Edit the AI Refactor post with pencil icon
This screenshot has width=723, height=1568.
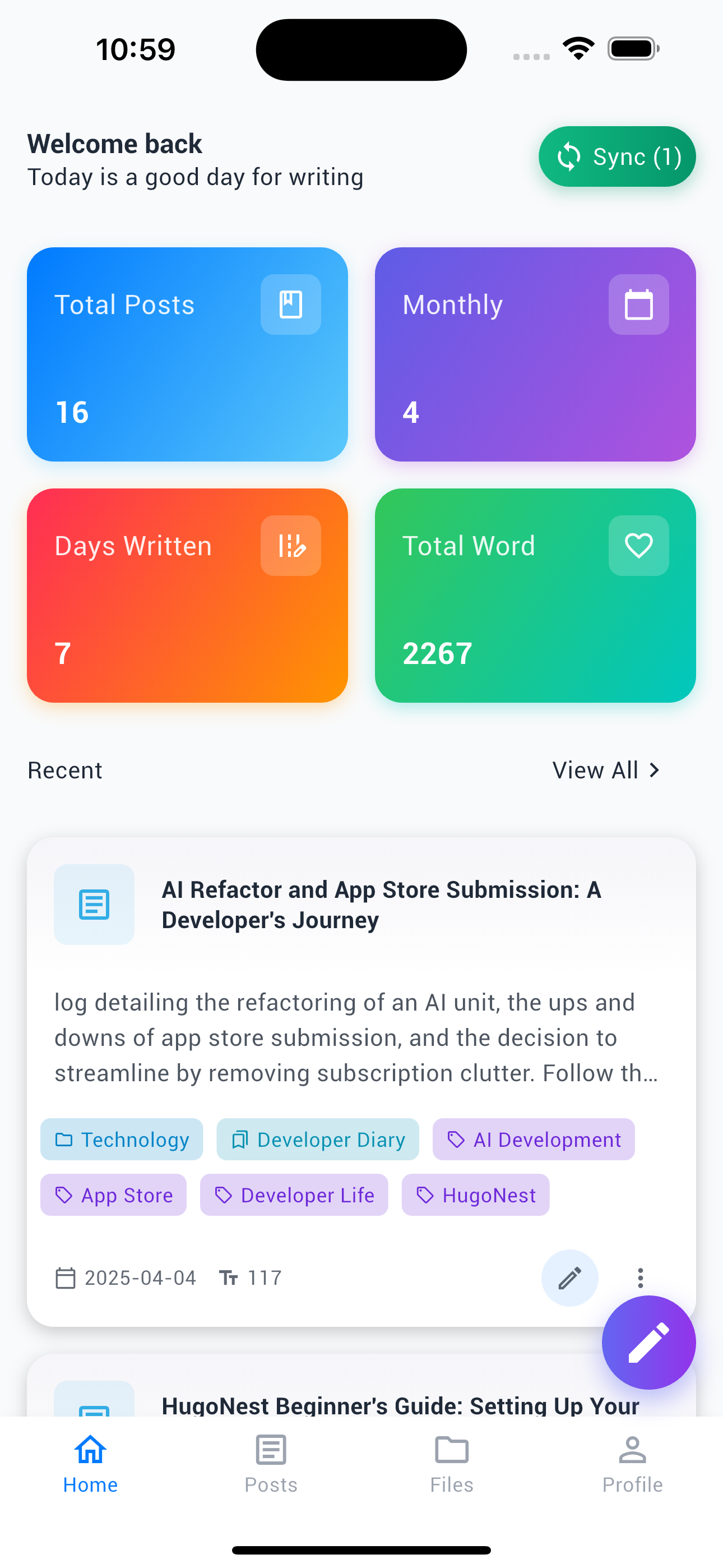569,1278
